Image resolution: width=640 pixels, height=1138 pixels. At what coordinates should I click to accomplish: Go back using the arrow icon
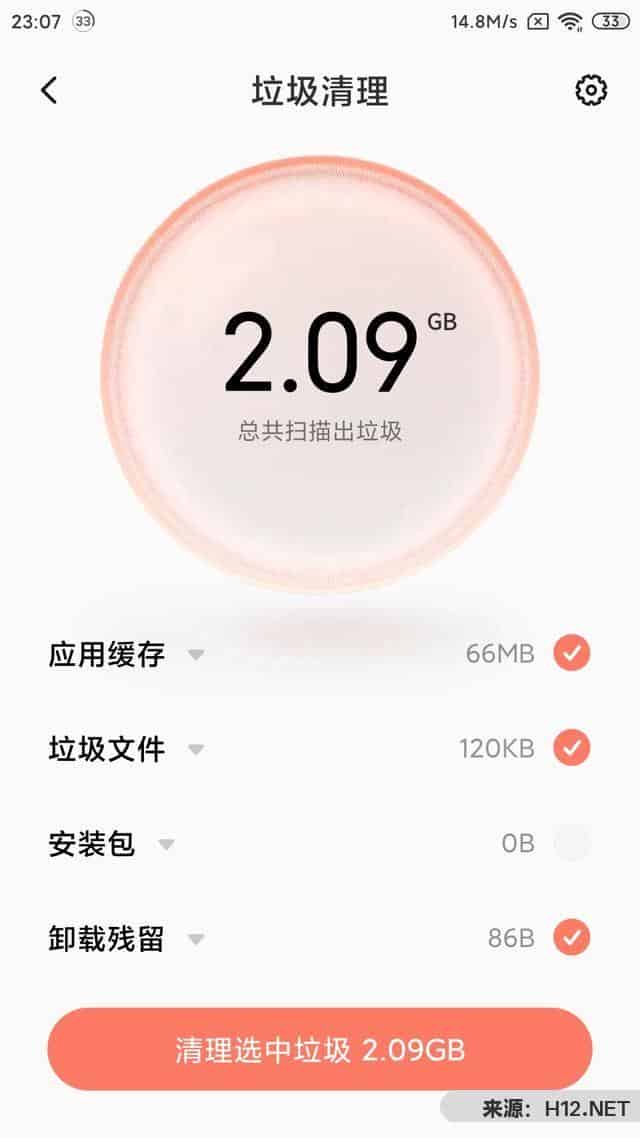[x=49, y=91]
